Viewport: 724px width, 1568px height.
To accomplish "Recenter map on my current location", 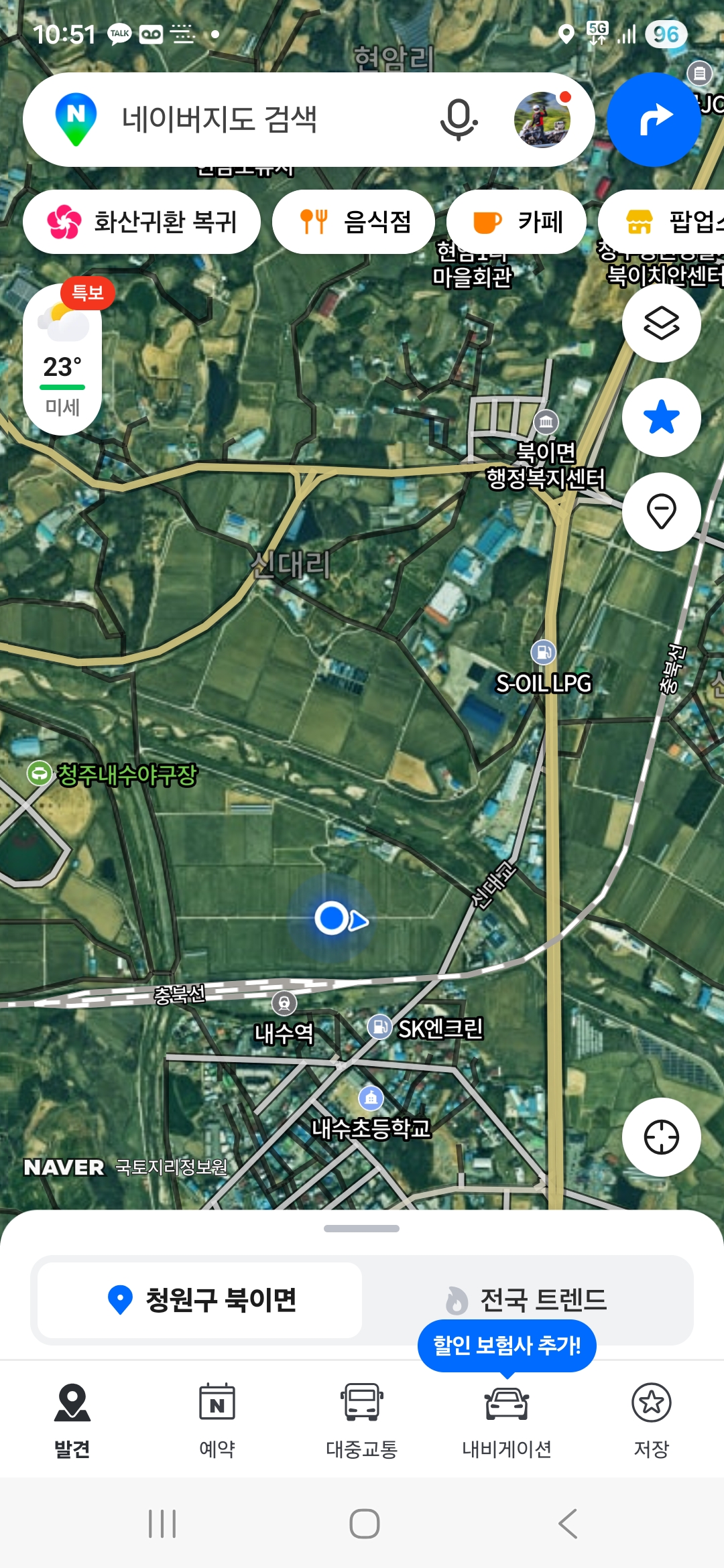I will click(x=661, y=1137).
